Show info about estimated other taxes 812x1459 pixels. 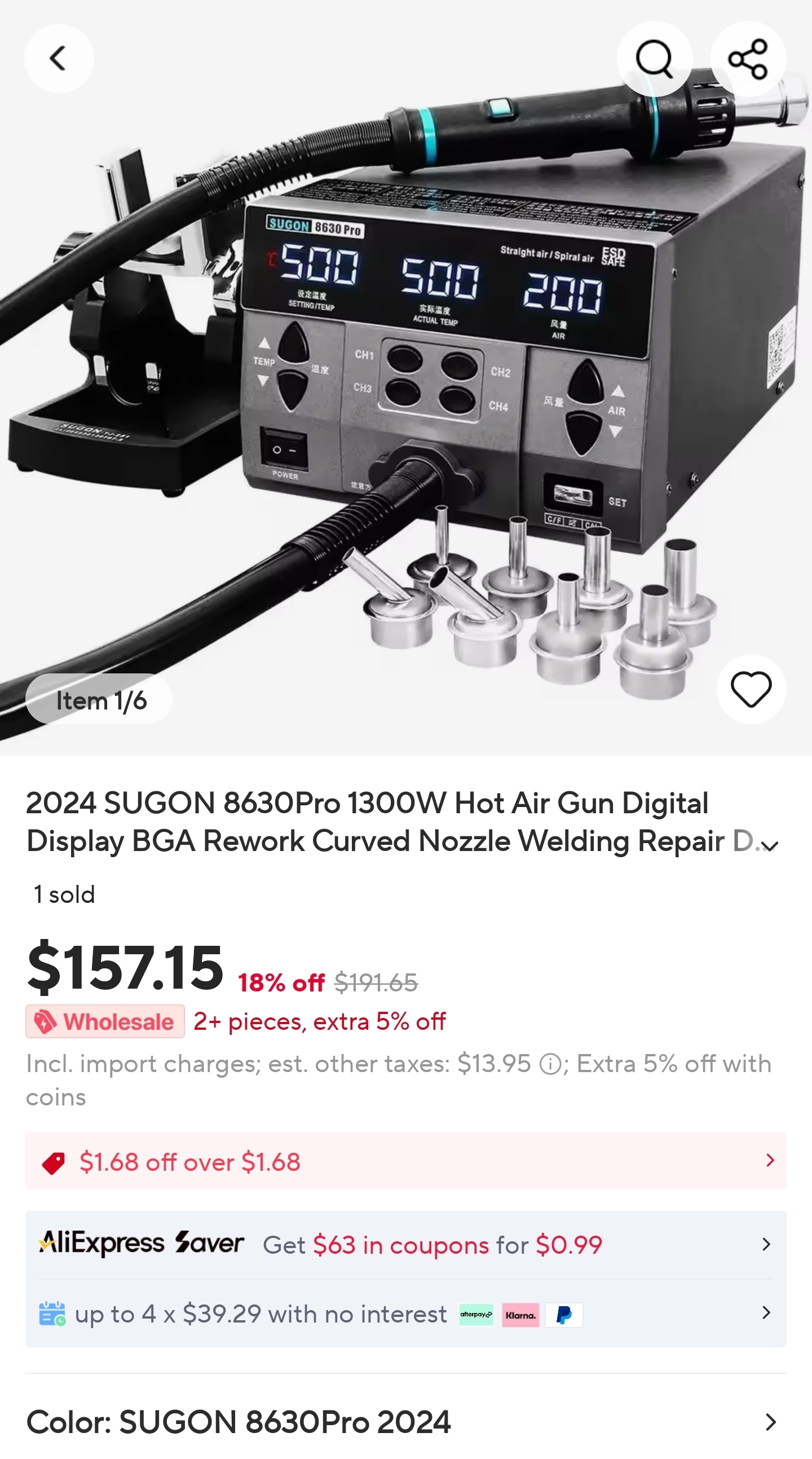point(549,1065)
